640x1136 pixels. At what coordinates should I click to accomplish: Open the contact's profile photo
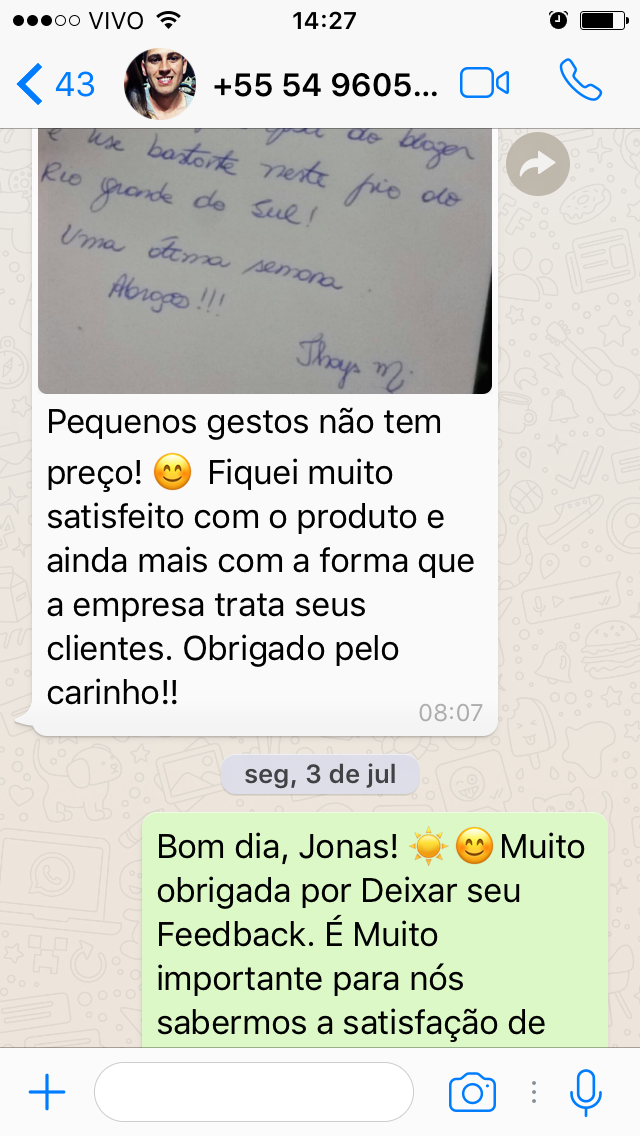(x=160, y=84)
